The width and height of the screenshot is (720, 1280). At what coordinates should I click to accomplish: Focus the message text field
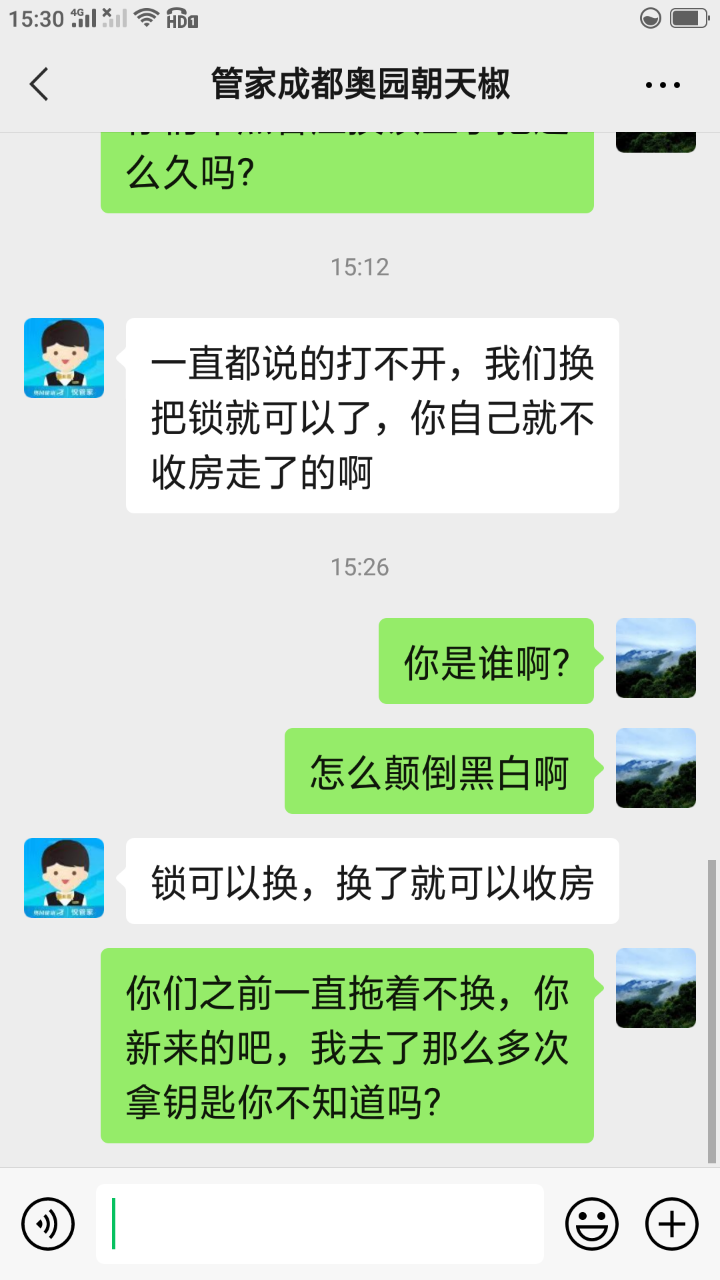click(320, 1223)
